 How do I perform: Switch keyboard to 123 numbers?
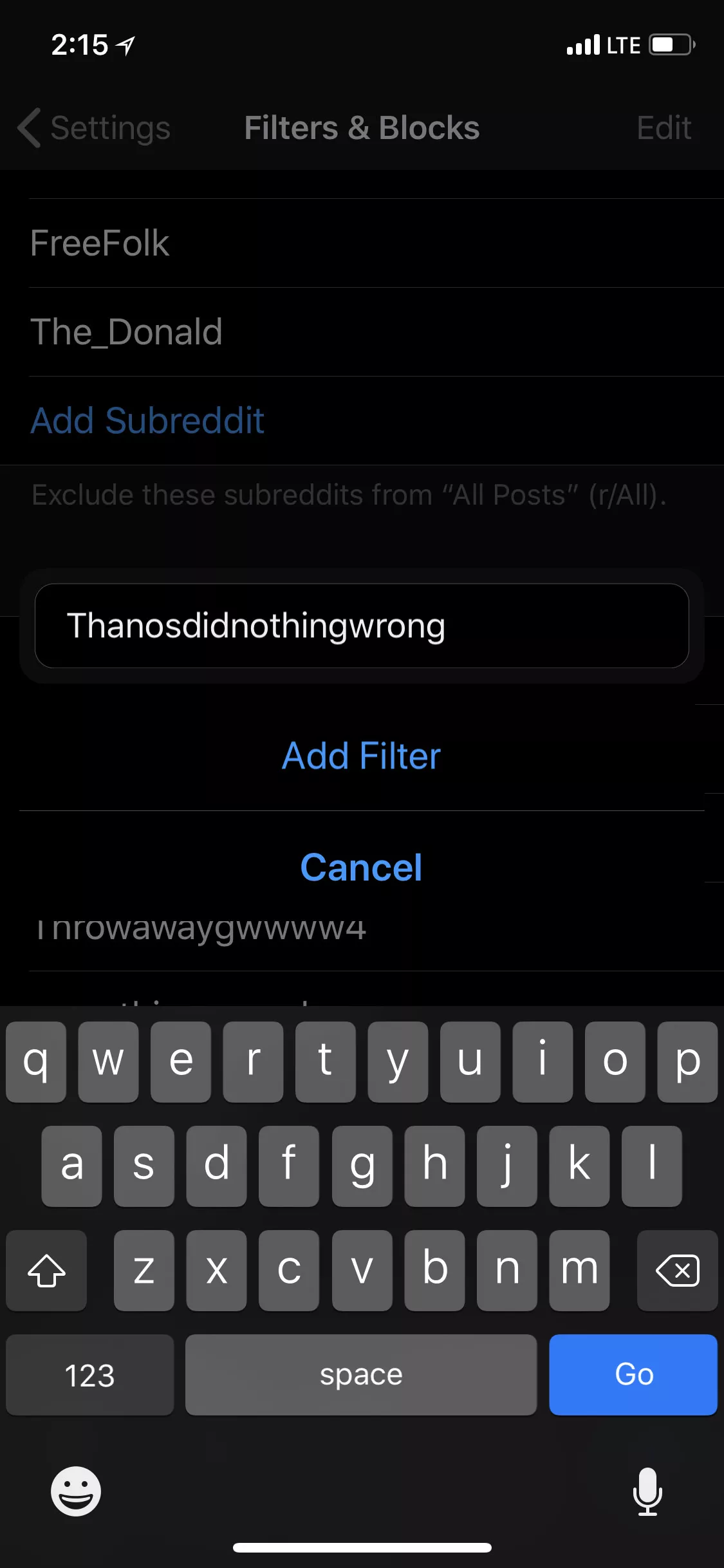(89, 1374)
